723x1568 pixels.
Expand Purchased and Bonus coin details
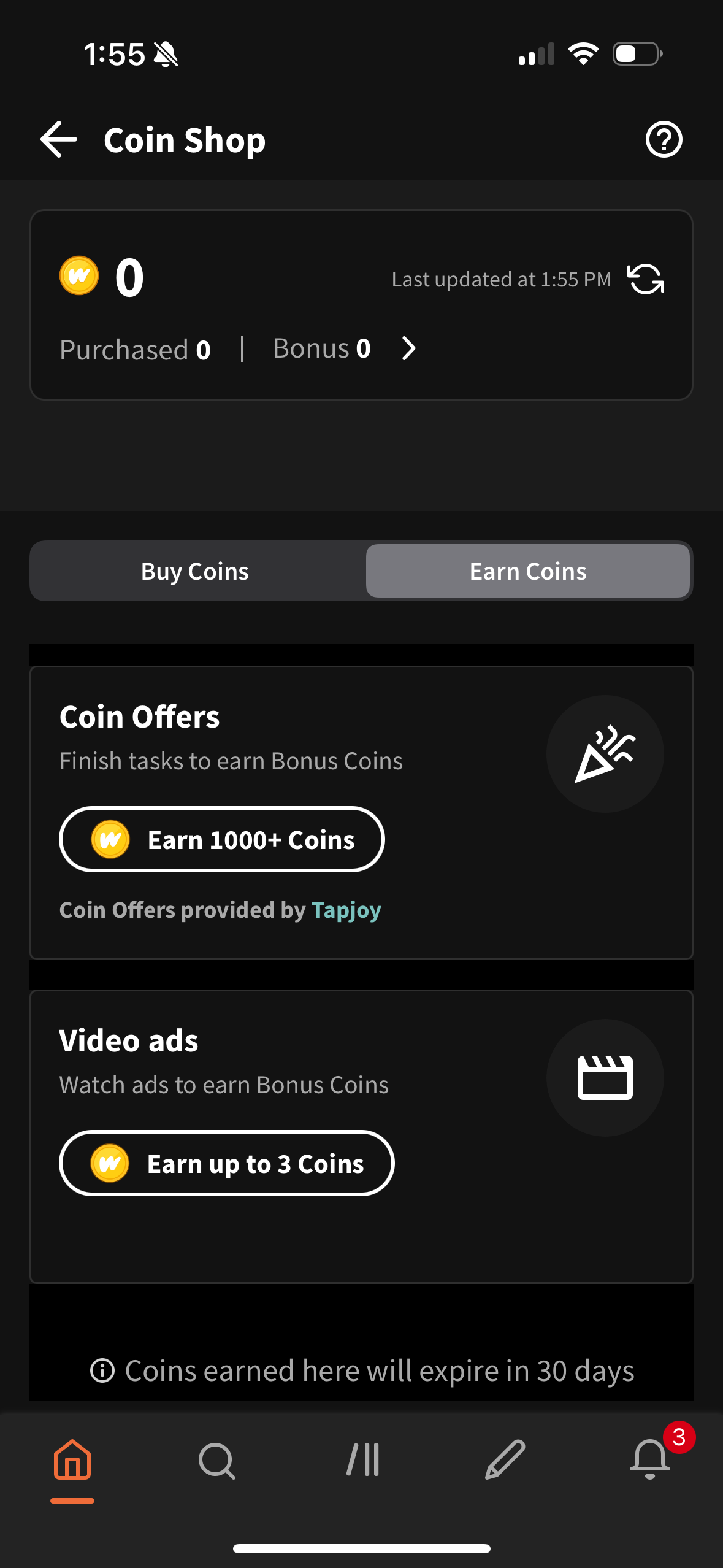[408, 348]
